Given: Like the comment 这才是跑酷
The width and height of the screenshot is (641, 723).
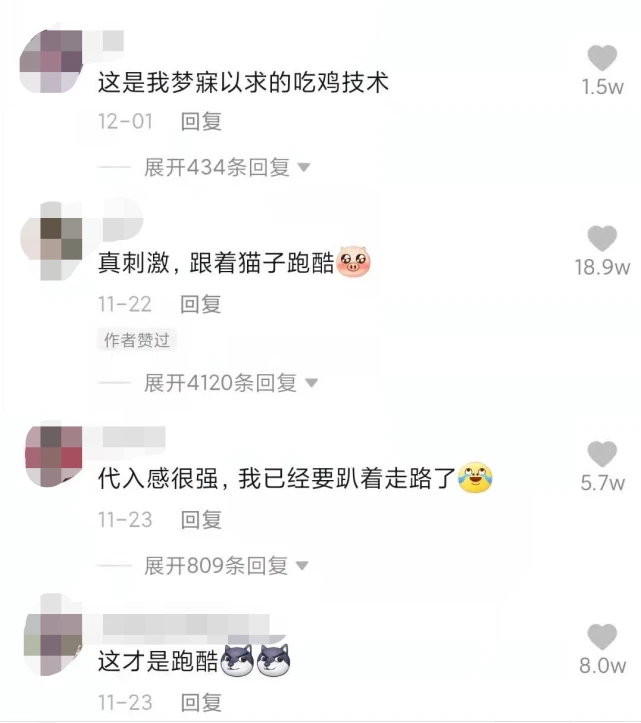Looking at the screenshot, I should click(x=602, y=637).
